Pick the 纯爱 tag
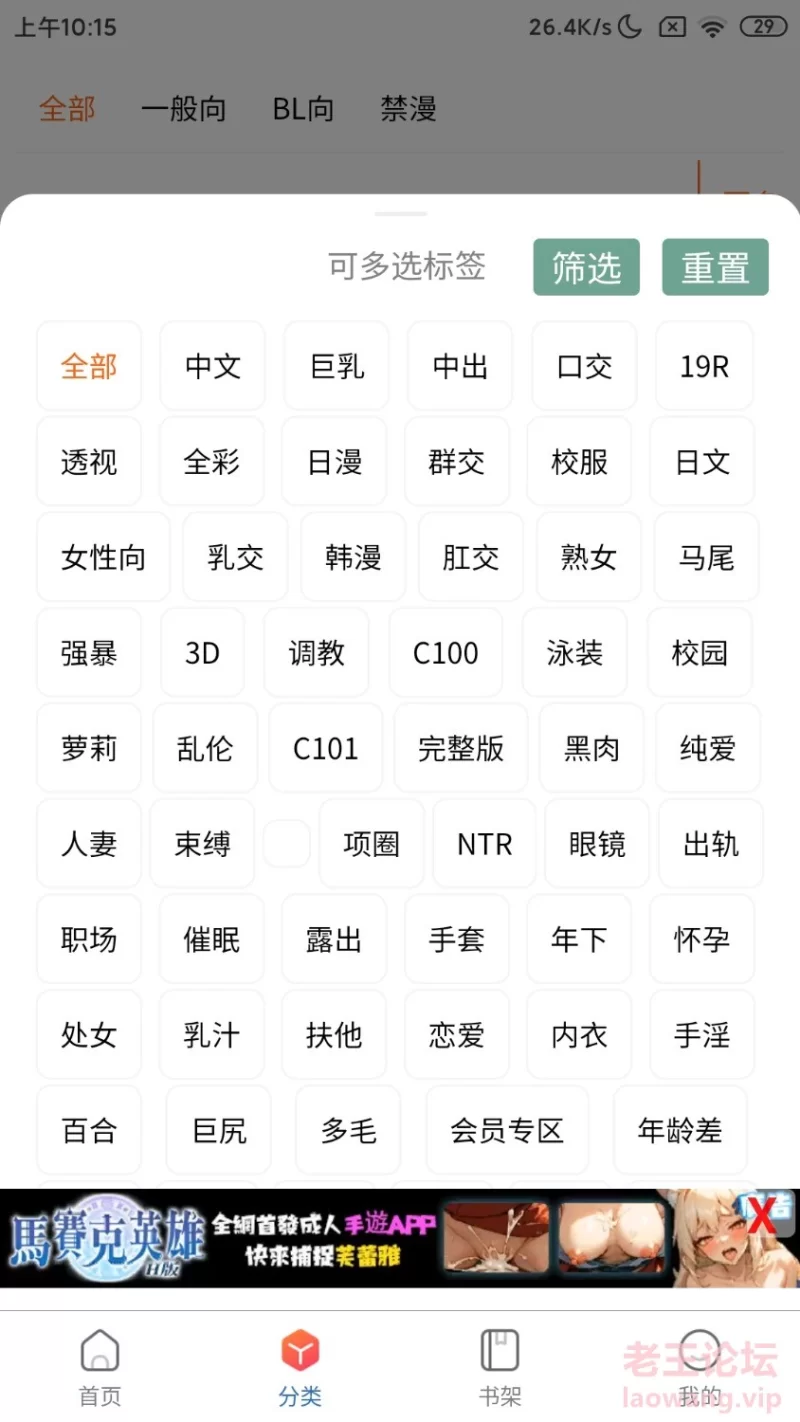The image size is (800, 1422). click(x=708, y=748)
